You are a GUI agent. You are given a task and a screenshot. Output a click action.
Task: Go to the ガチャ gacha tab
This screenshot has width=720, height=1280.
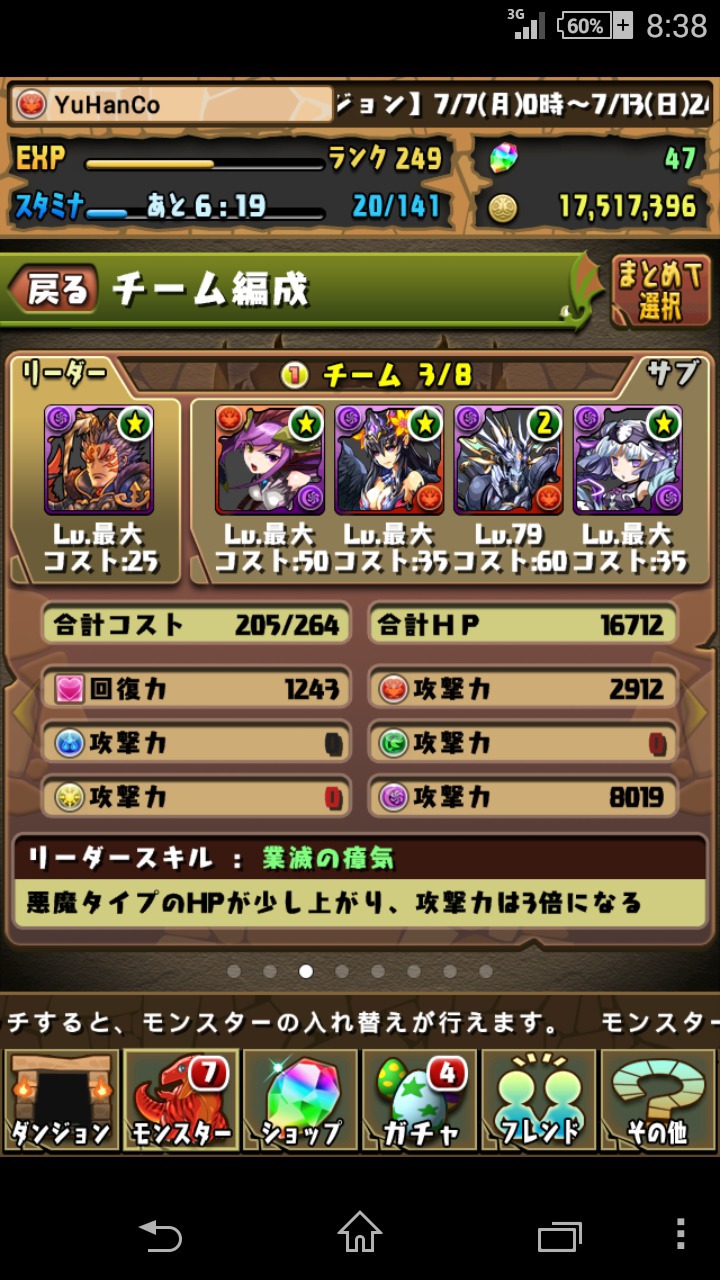(419, 1100)
